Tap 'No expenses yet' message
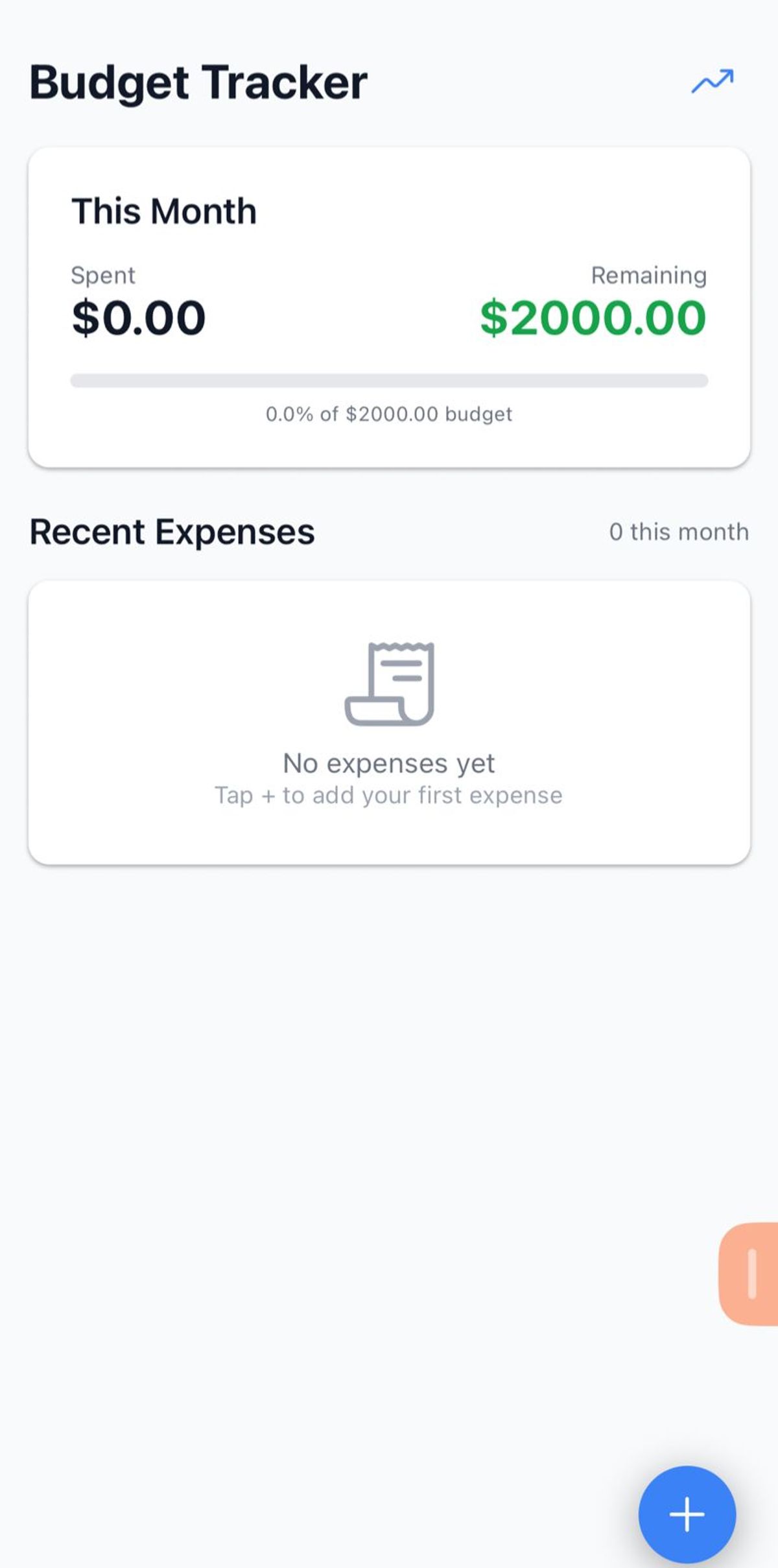The image size is (778, 1568). point(389,763)
